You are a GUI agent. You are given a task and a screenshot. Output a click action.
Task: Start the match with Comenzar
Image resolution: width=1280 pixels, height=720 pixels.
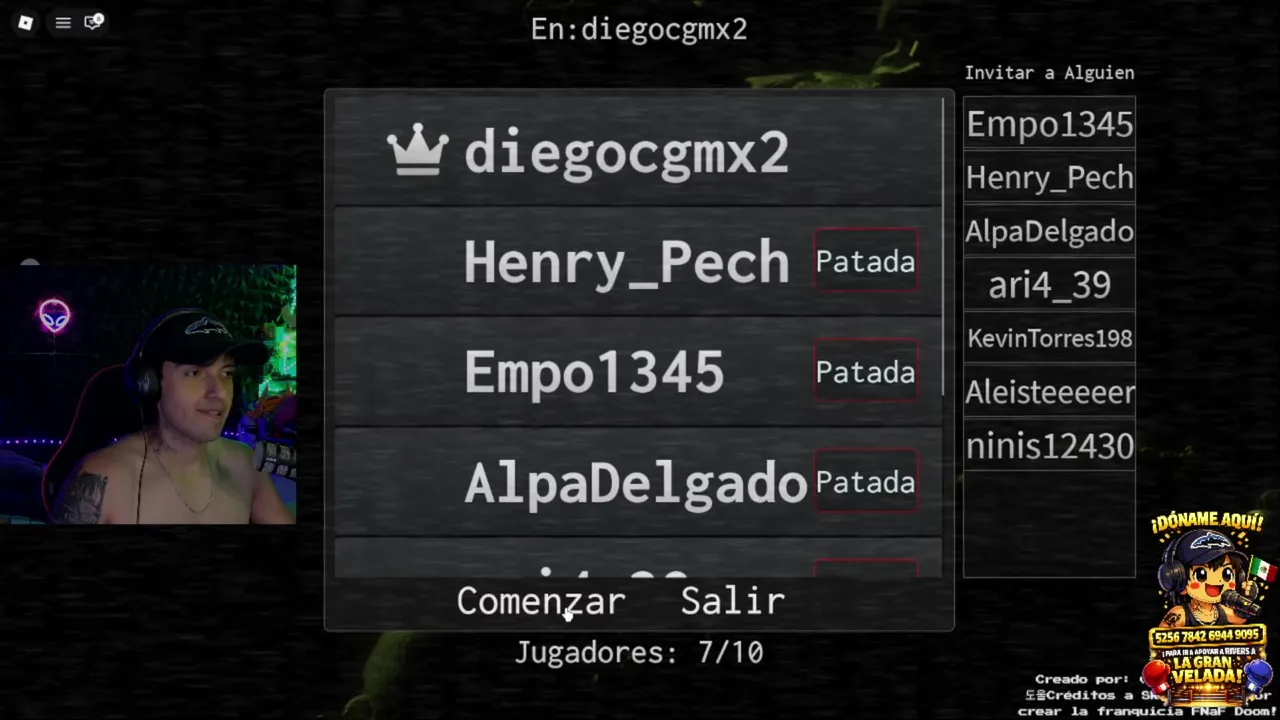pos(541,600)
